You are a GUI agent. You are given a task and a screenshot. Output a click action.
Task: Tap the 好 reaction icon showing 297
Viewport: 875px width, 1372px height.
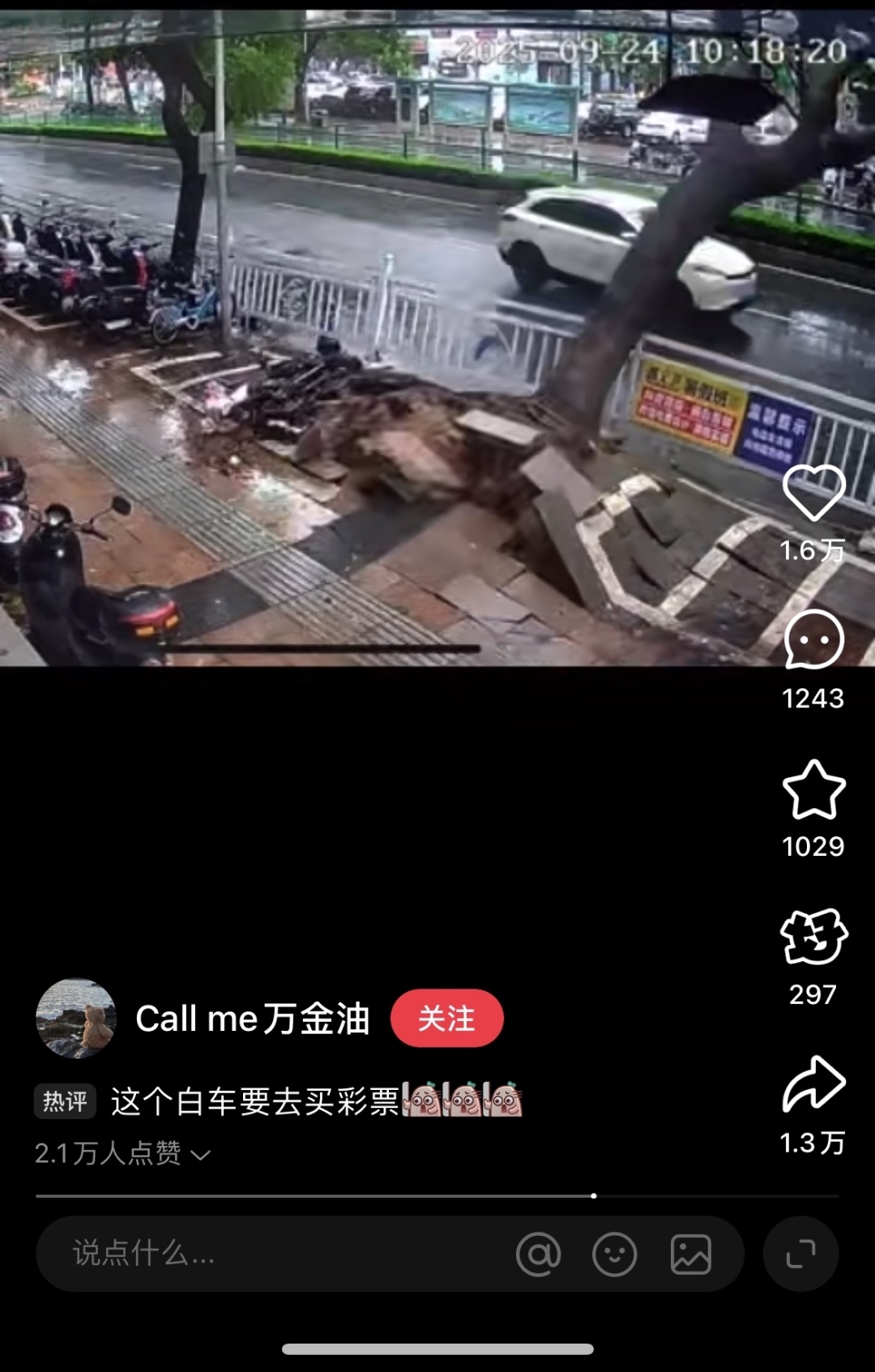[813, 937]
